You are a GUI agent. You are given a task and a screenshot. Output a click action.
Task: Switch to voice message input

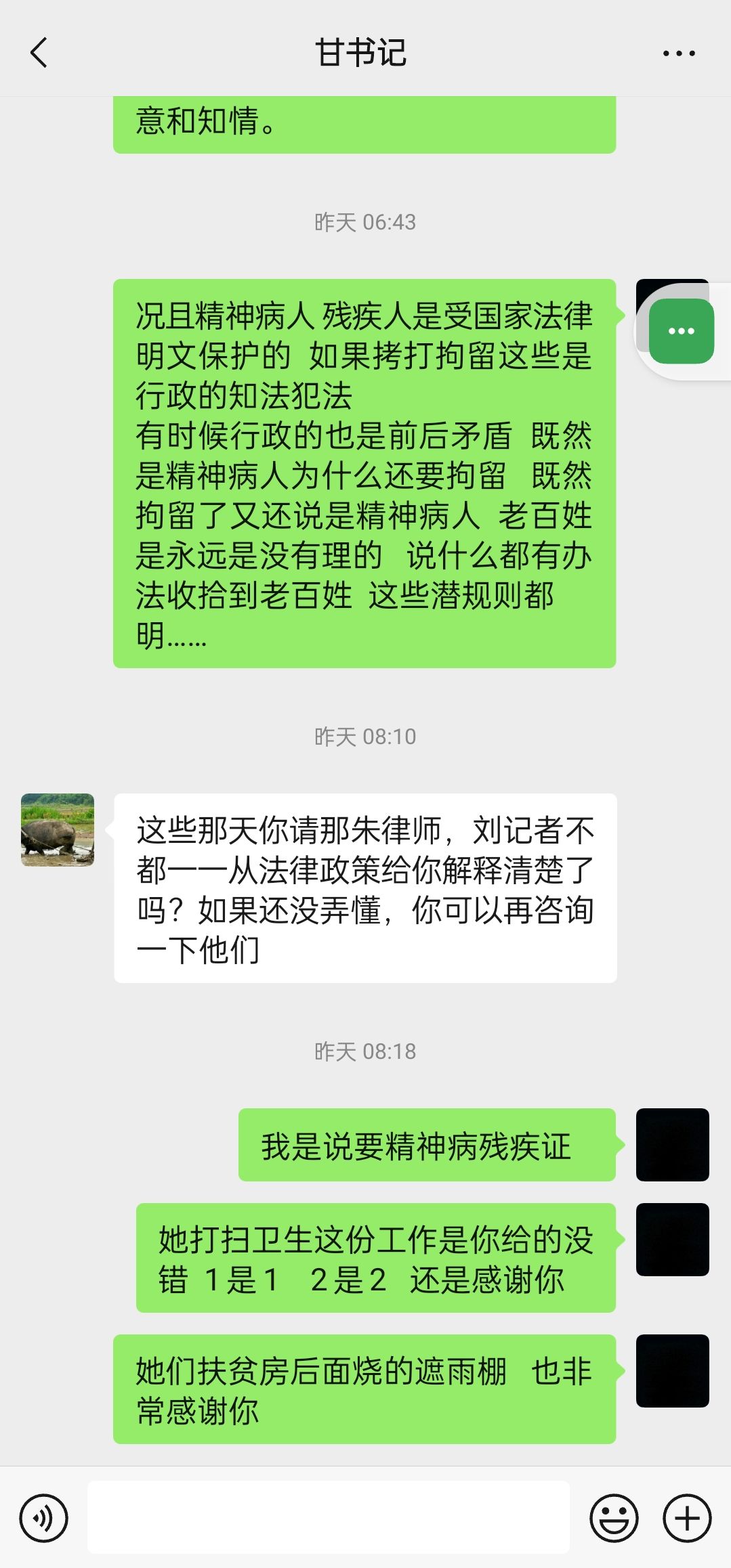click(44, 1518)
